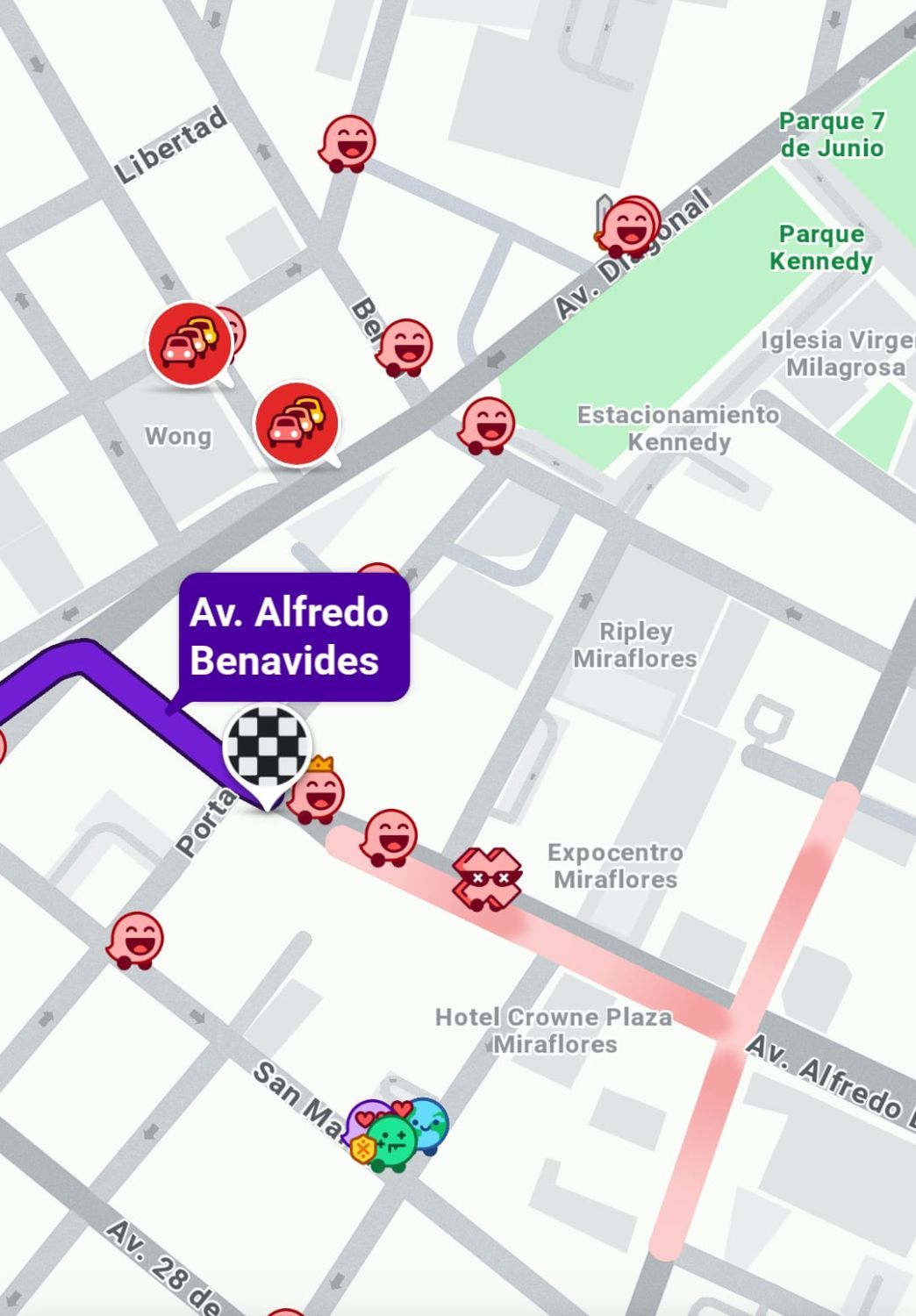Open the Av. Alfredo Benavides route label
The image size is (916, 1316).
(x=294, y=637)
